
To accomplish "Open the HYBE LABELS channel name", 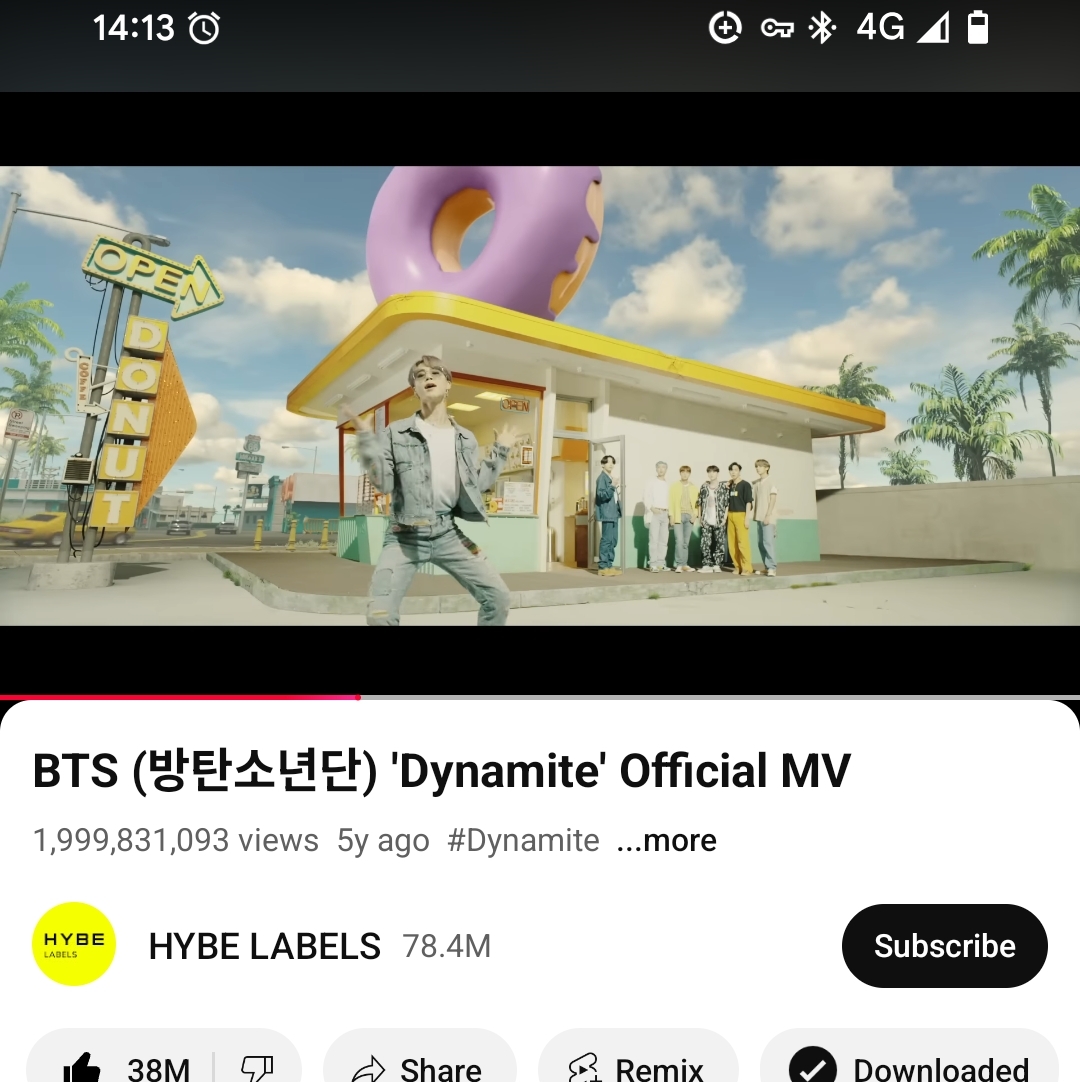I will [264, 946].
